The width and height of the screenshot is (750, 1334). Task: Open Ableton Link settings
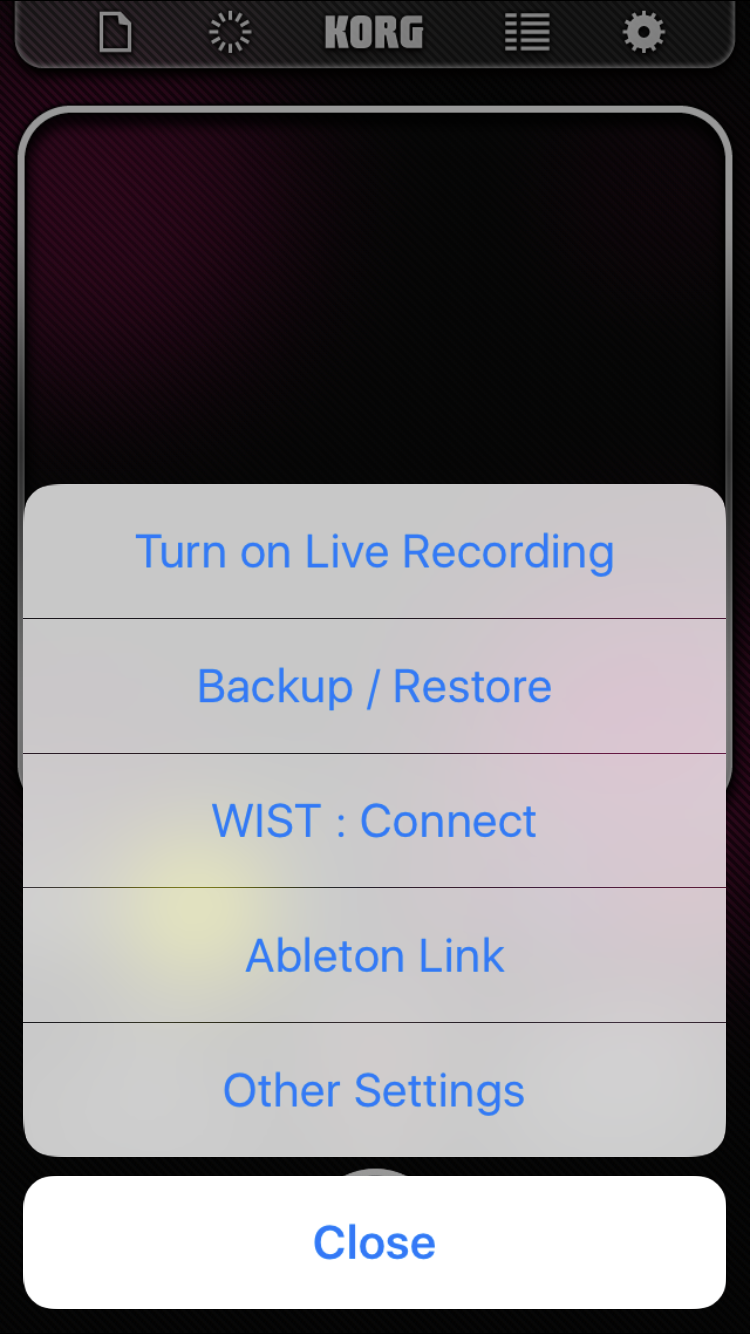pos(374,955)
